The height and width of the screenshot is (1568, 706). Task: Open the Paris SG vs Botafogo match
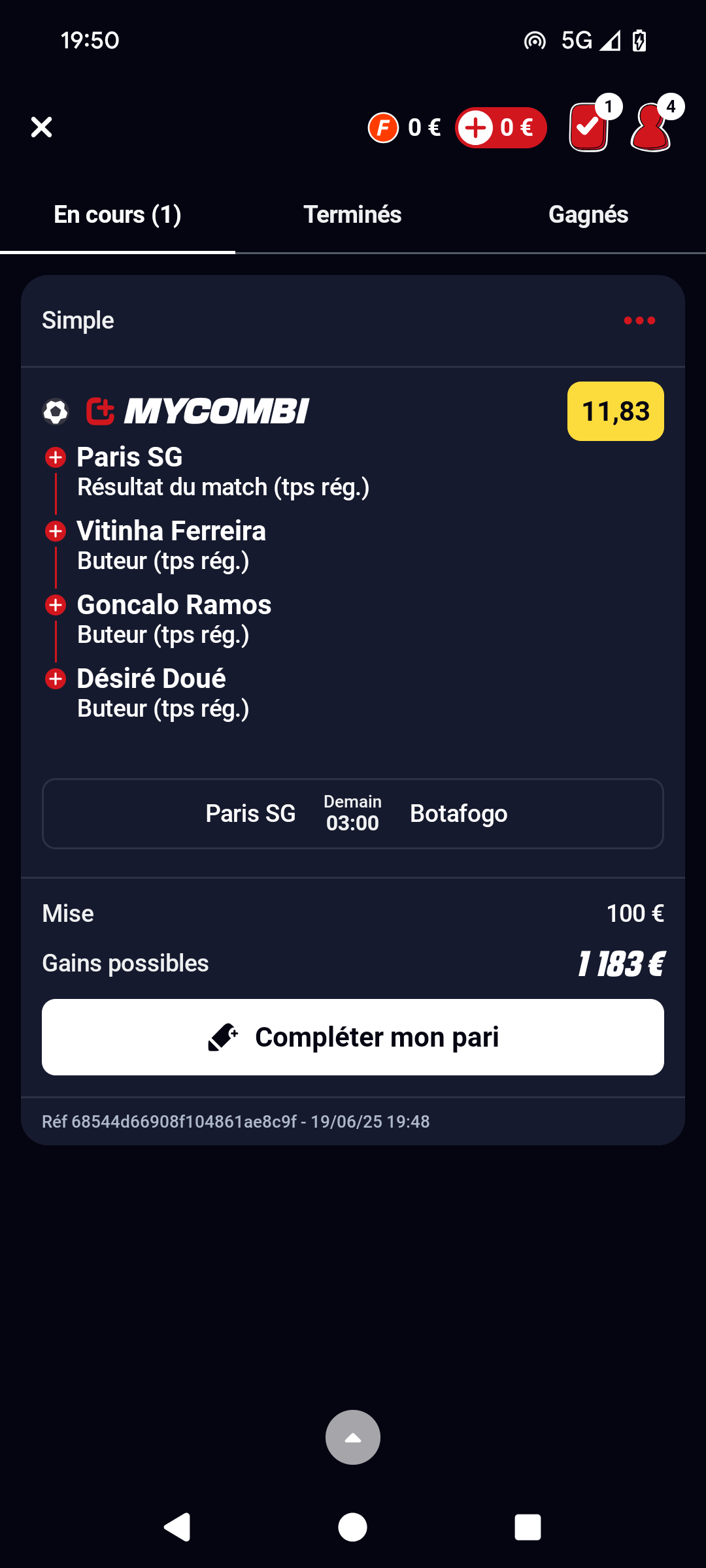pyautogui.click(x=353, y=813)
